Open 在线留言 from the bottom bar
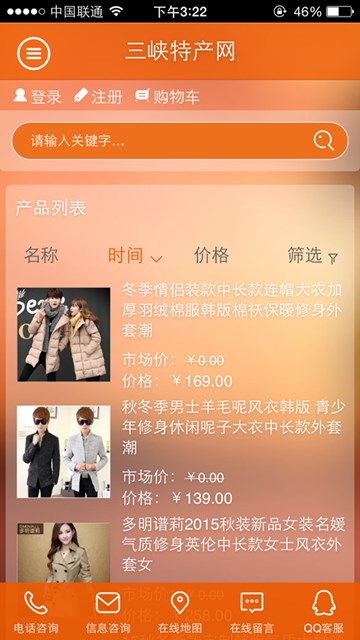Viewport: 360px width, 640px height. [x=252, y=612]
